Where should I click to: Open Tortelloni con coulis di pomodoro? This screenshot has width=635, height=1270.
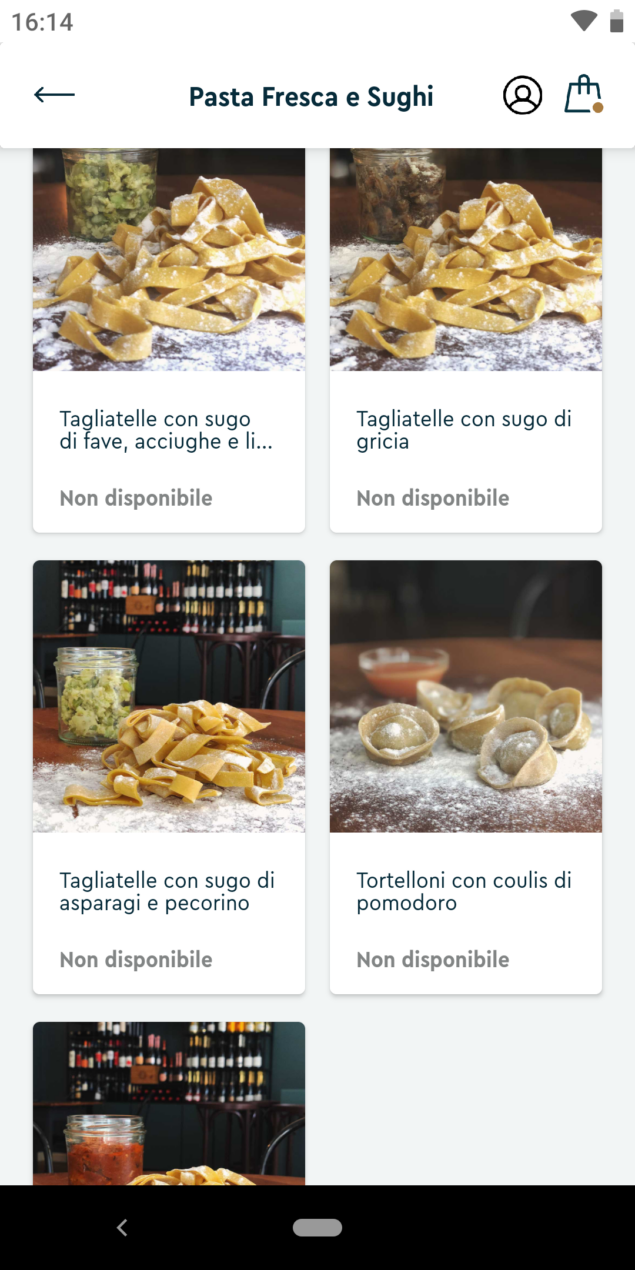click(466, 777)
